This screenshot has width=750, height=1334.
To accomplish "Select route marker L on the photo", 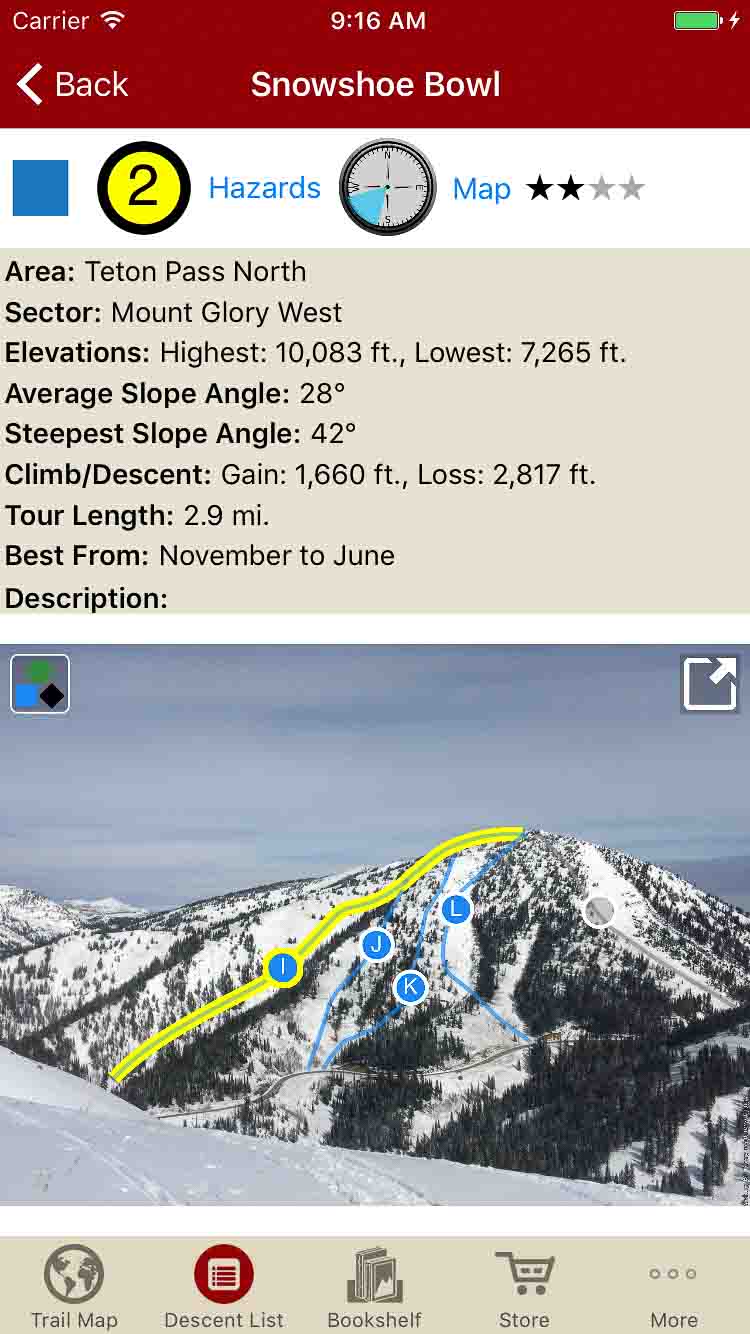I will point(456,909).
